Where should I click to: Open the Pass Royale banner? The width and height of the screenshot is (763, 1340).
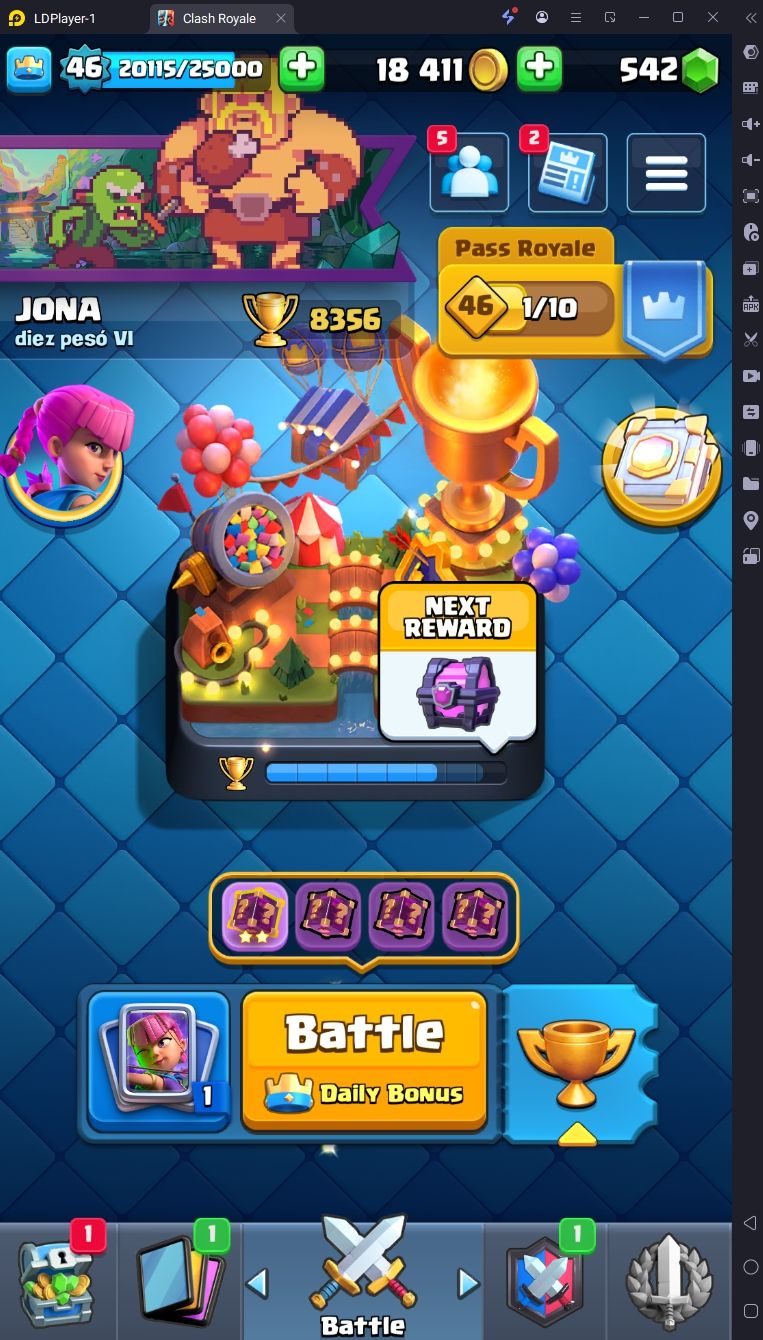pos(574,293)
